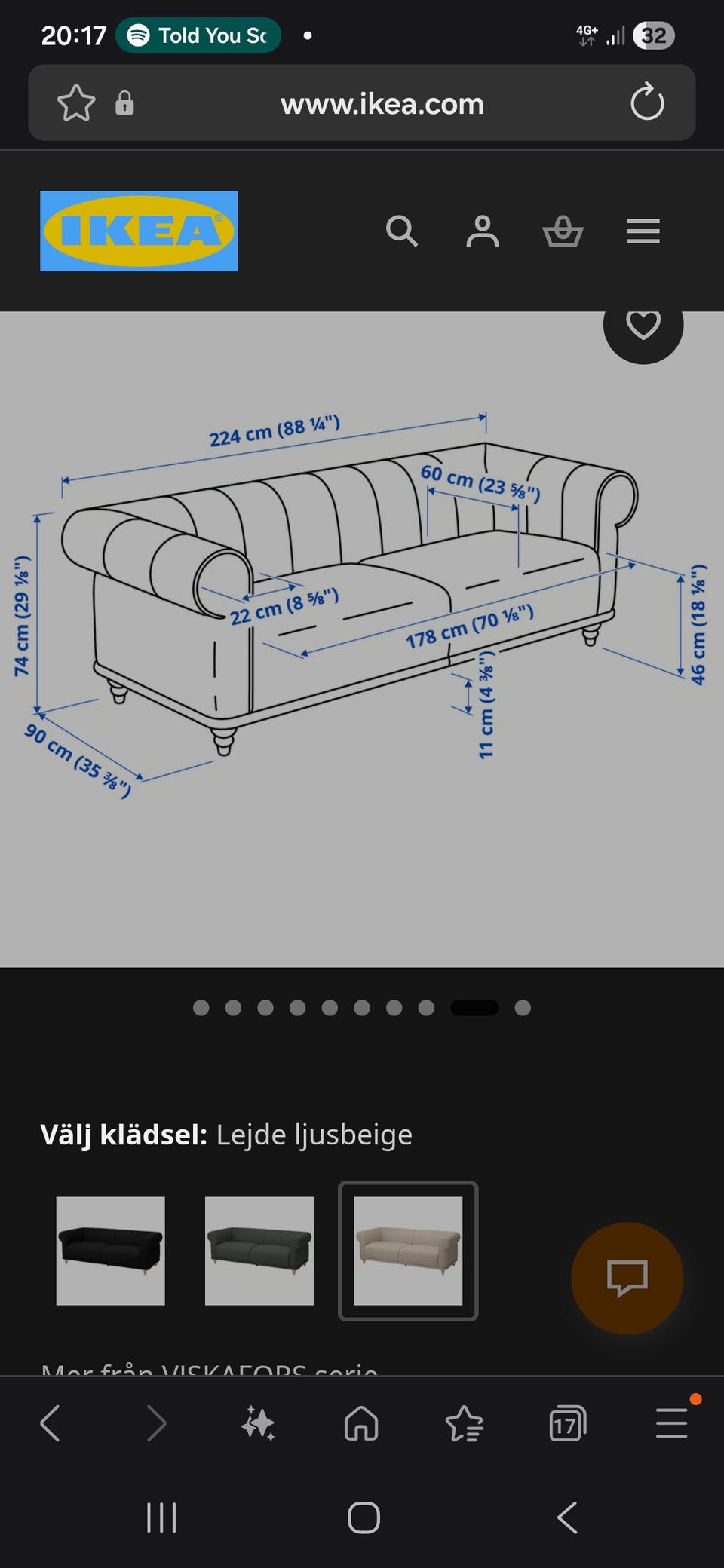Open the IKEA hamburger menu
The width and height of the screenshot is (724, 1568).
(x=643, y=231)
